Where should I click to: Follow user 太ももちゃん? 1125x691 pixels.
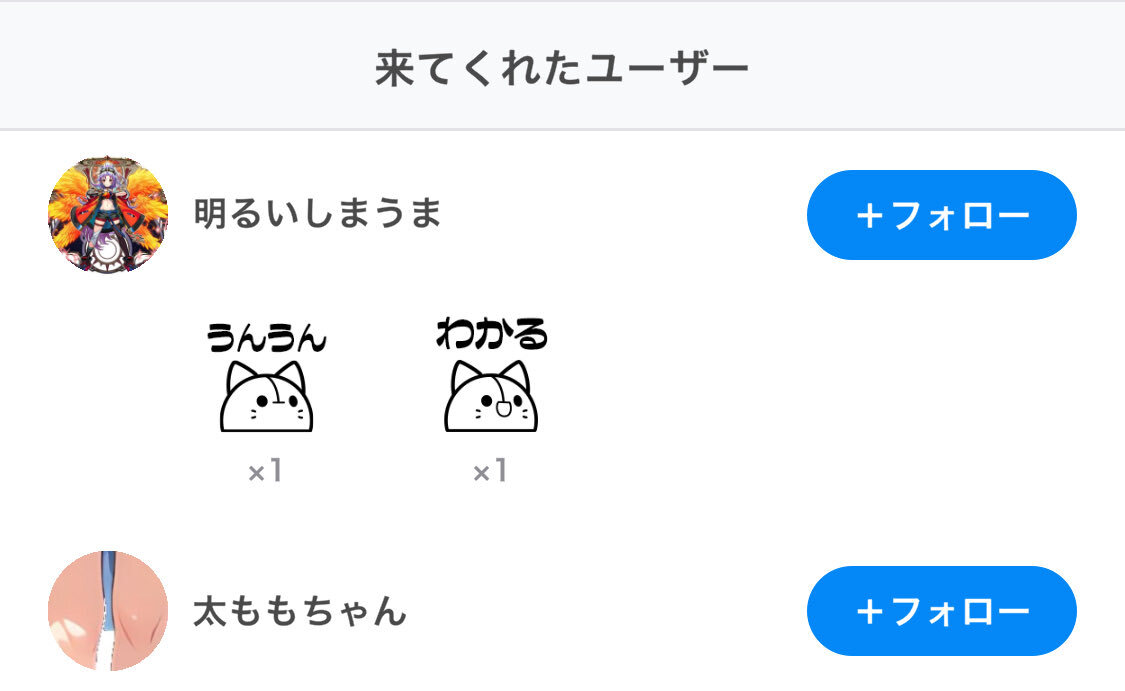(941, 611)
